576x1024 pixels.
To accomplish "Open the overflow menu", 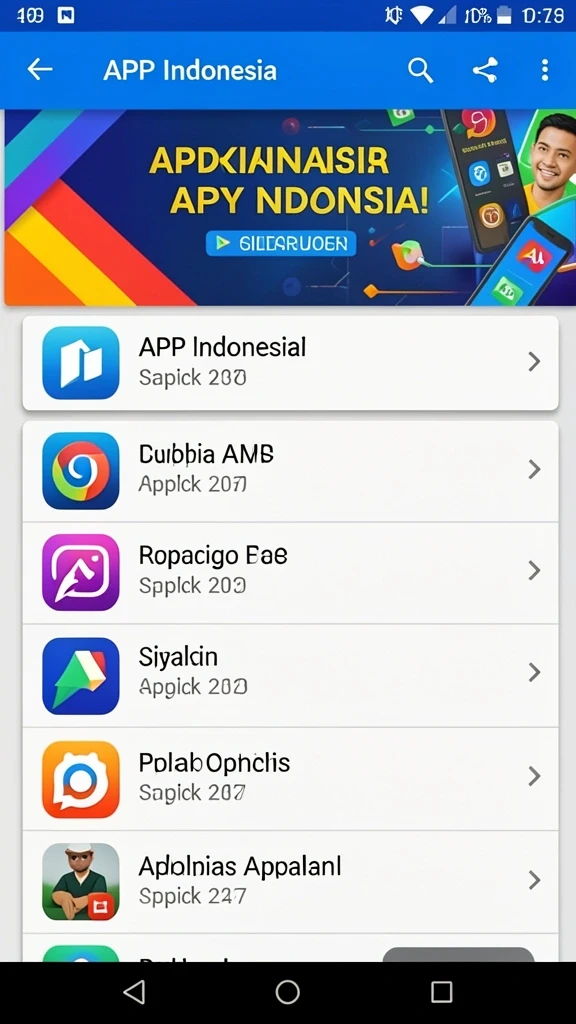I will [545, 70].
